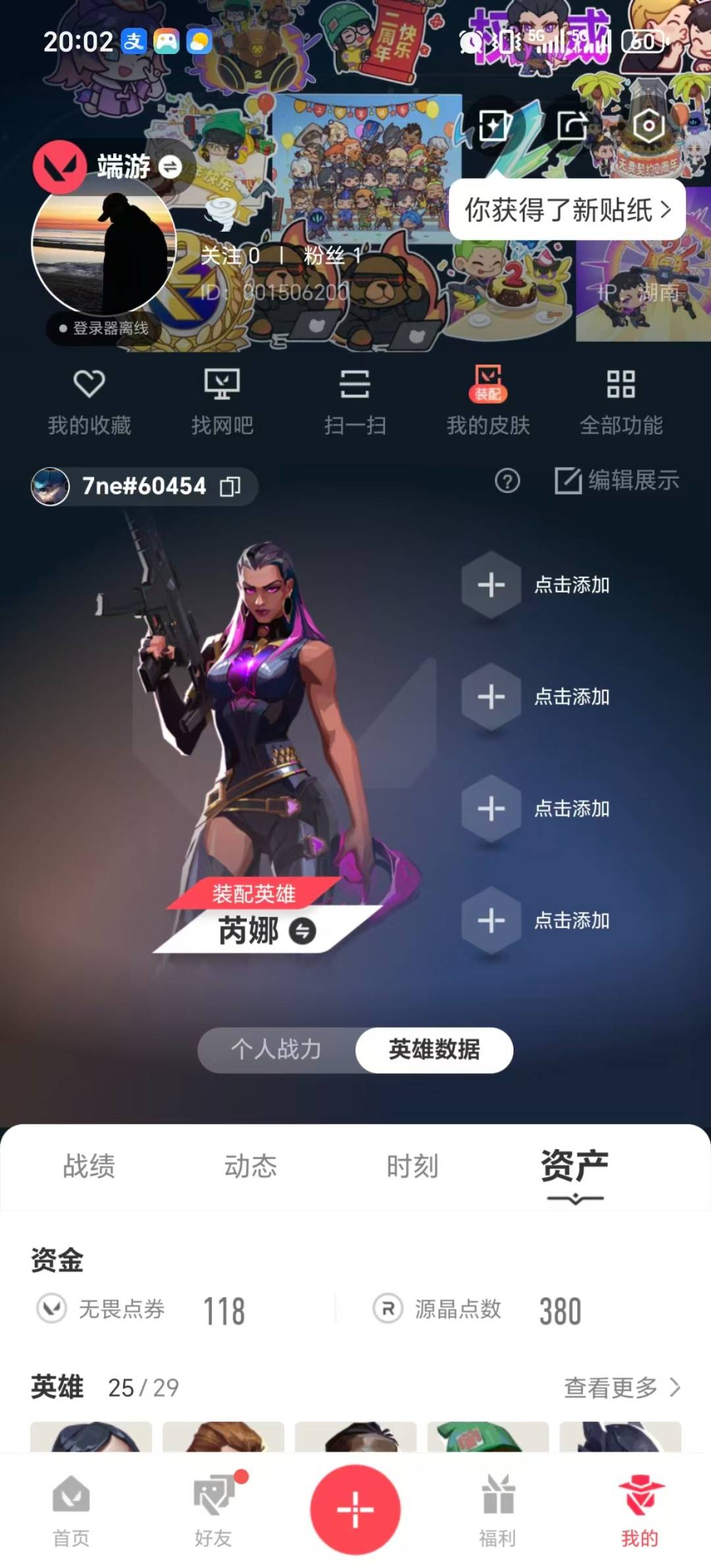This screenshot has width=711, height=1568.
Task: Select the 找网吧 monitor icon
Action: [224, 398]
